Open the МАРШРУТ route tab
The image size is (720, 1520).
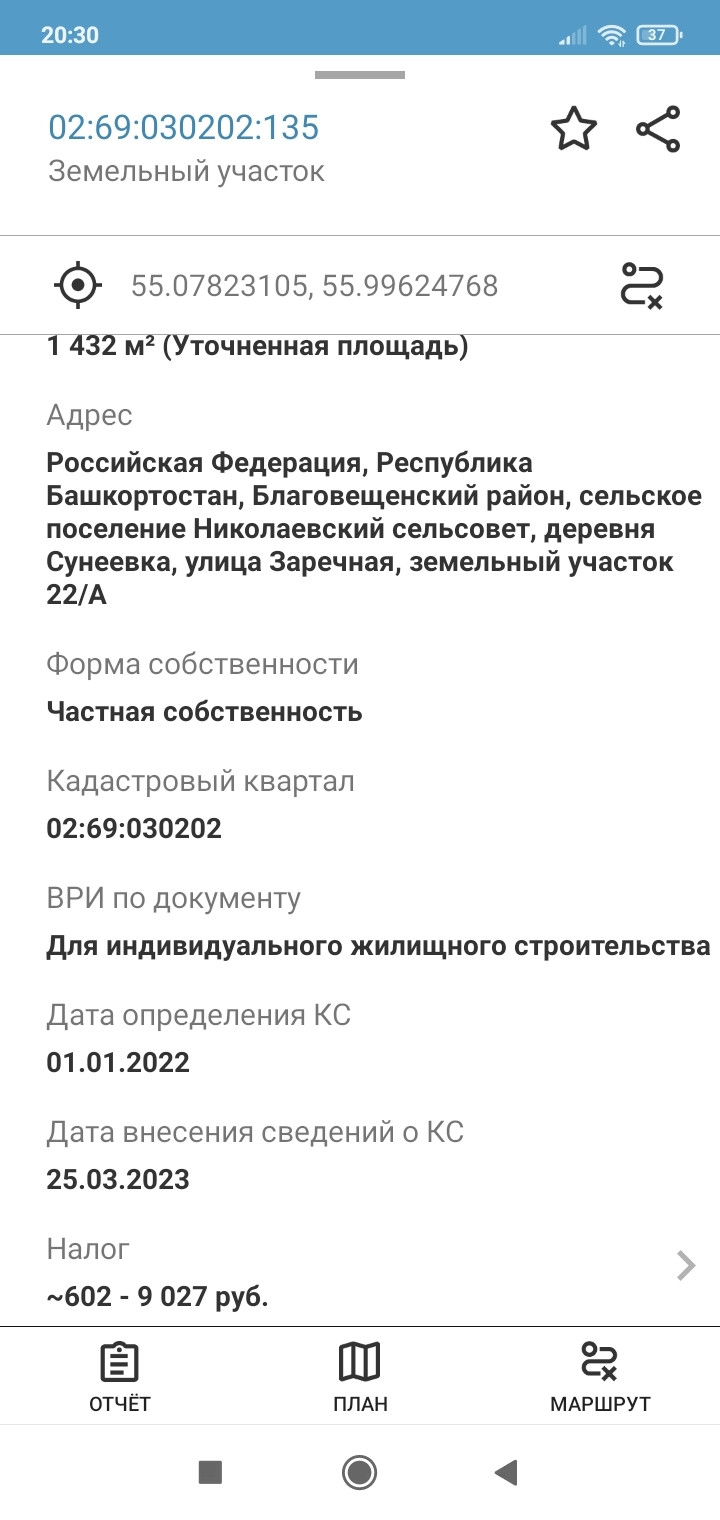click(x=600, y=1377)
